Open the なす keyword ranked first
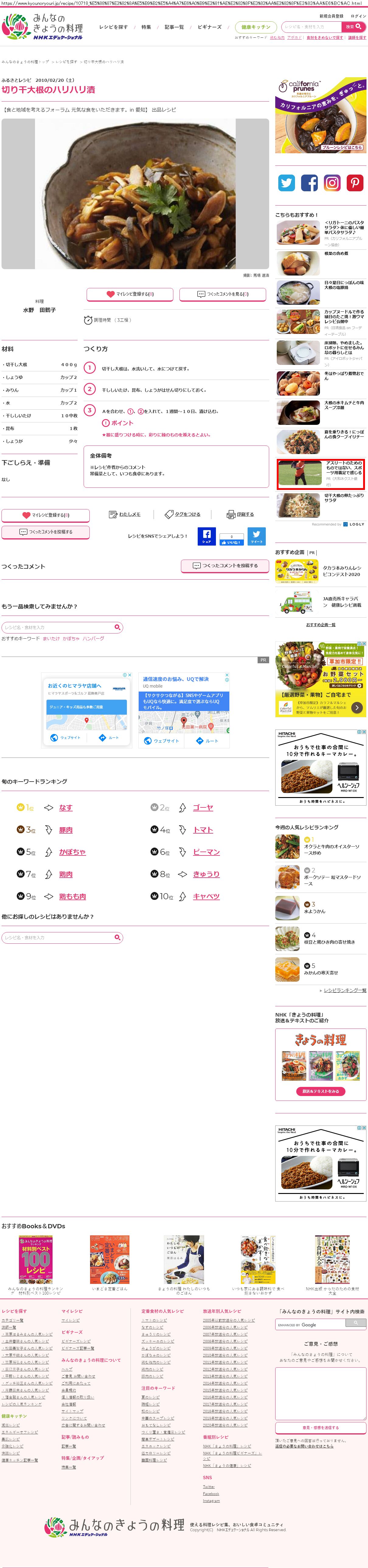368x1568 pixels. coord(66,808)
